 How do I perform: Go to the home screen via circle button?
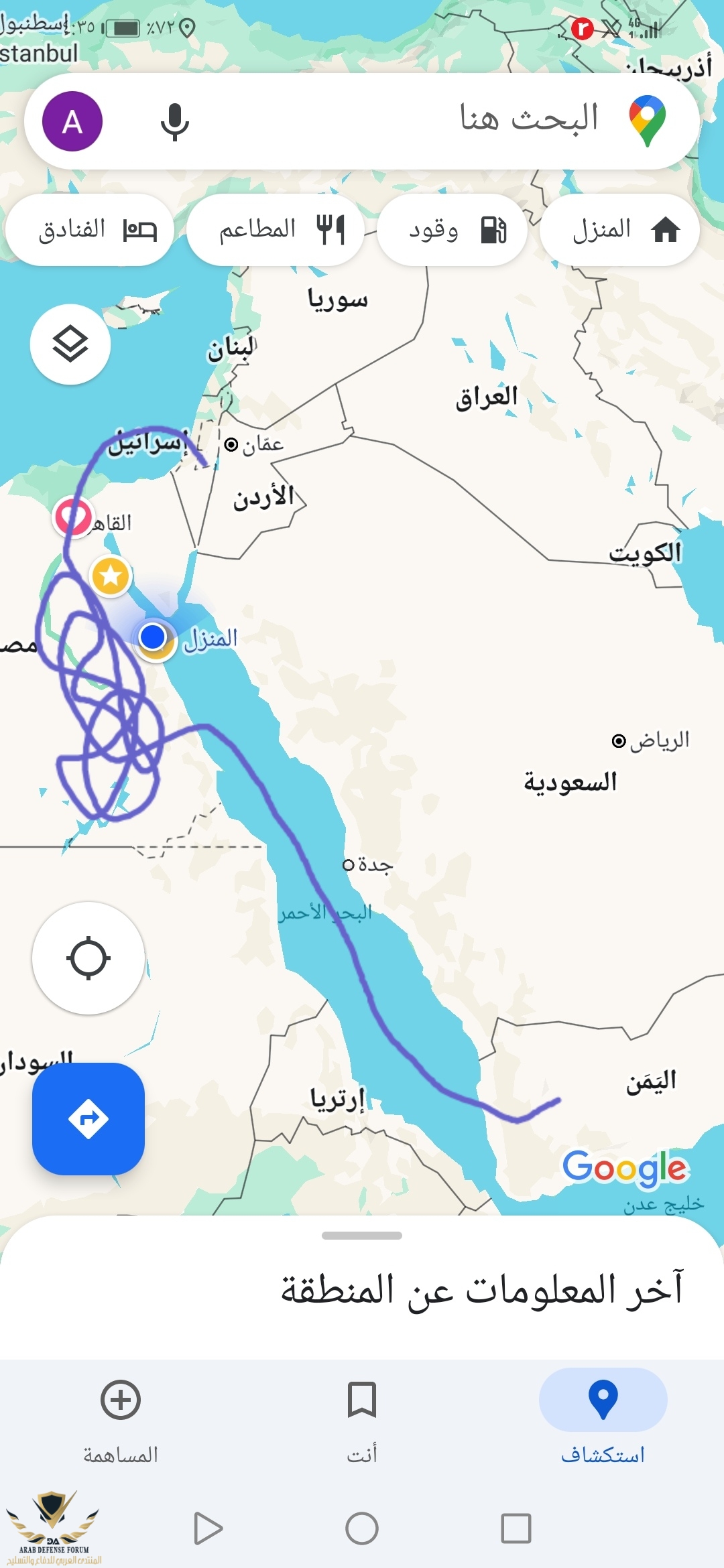click(362, 1528)
